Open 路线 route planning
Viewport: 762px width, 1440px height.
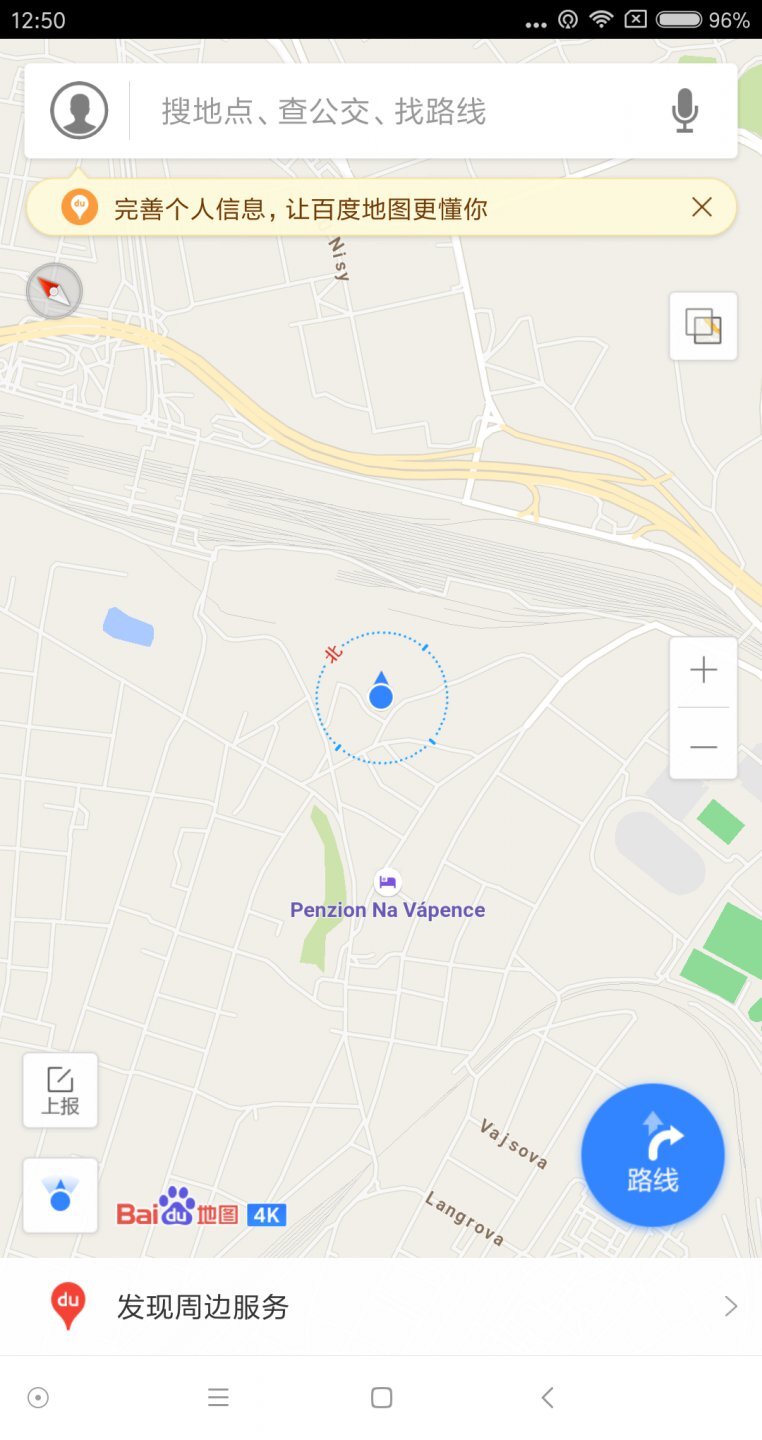click(x=652, y=1155)
